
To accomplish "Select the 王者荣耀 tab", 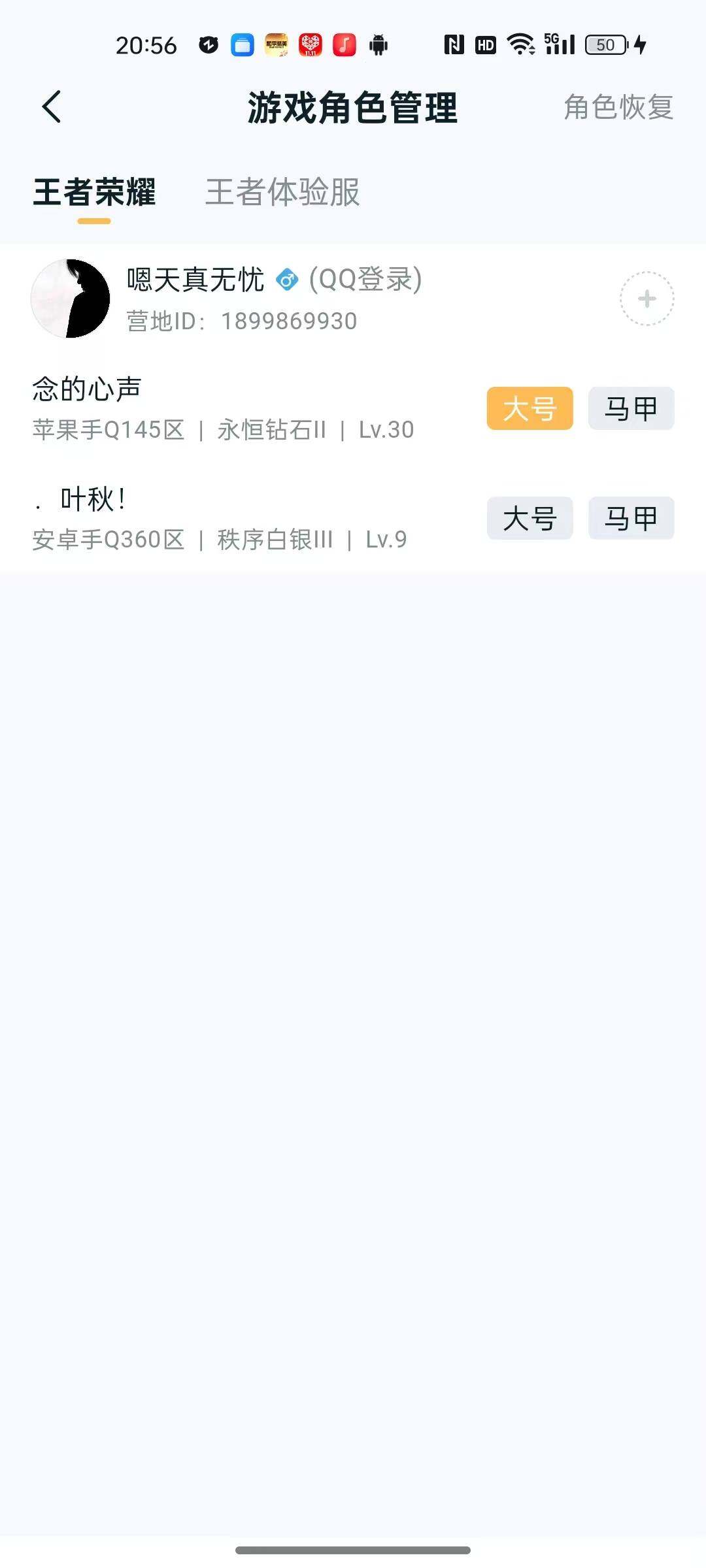I will 95,191.
